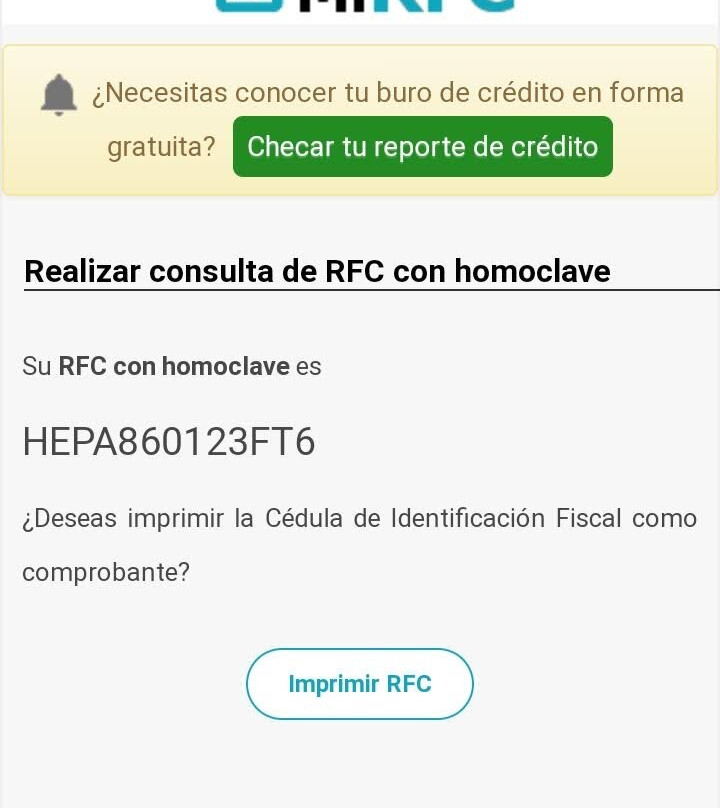Tap the Imprimir RFC button
This screenshot has width=720, height=808.
coord(359,684)
